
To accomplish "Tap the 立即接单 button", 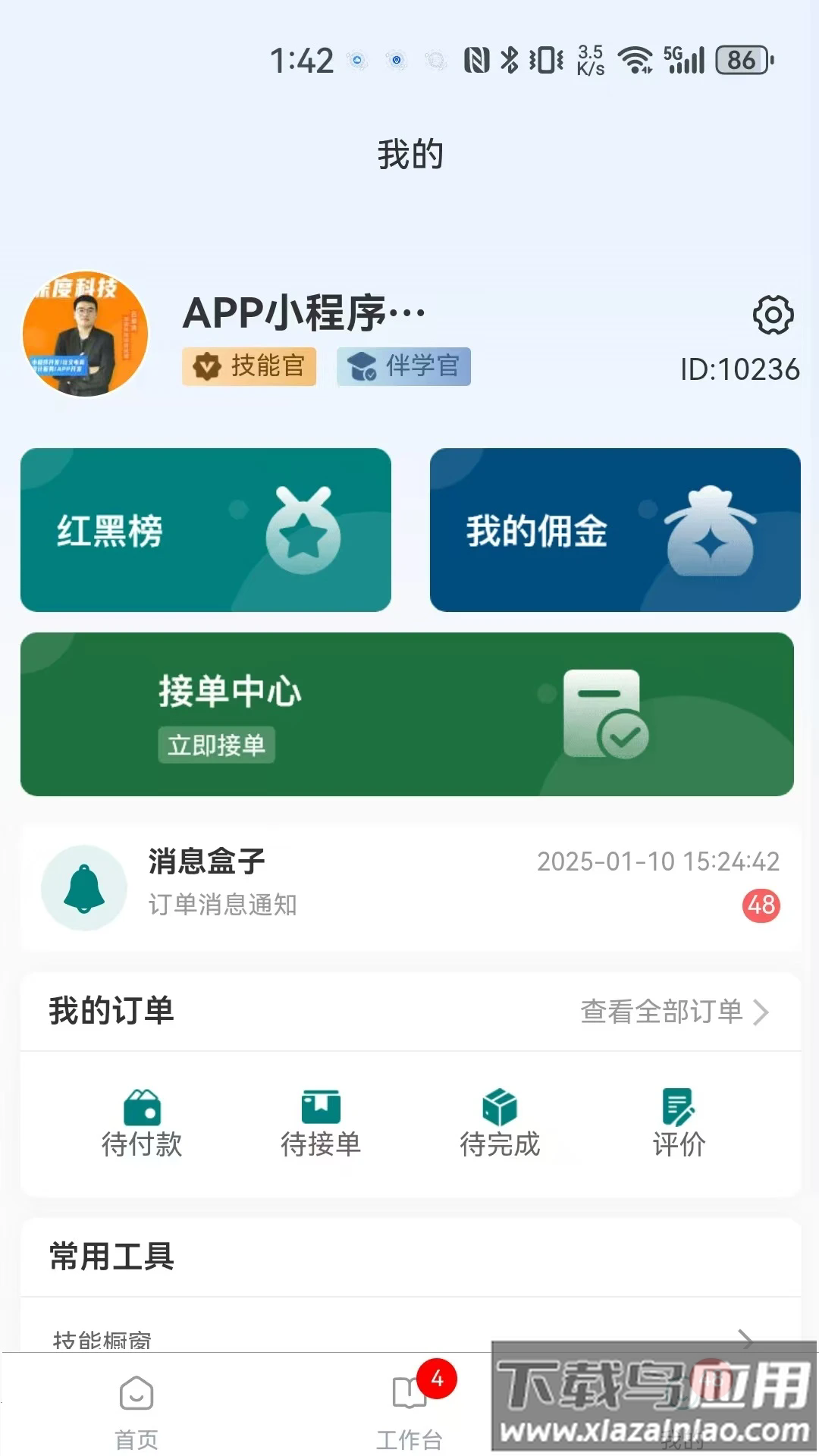I will pos(216,745).
